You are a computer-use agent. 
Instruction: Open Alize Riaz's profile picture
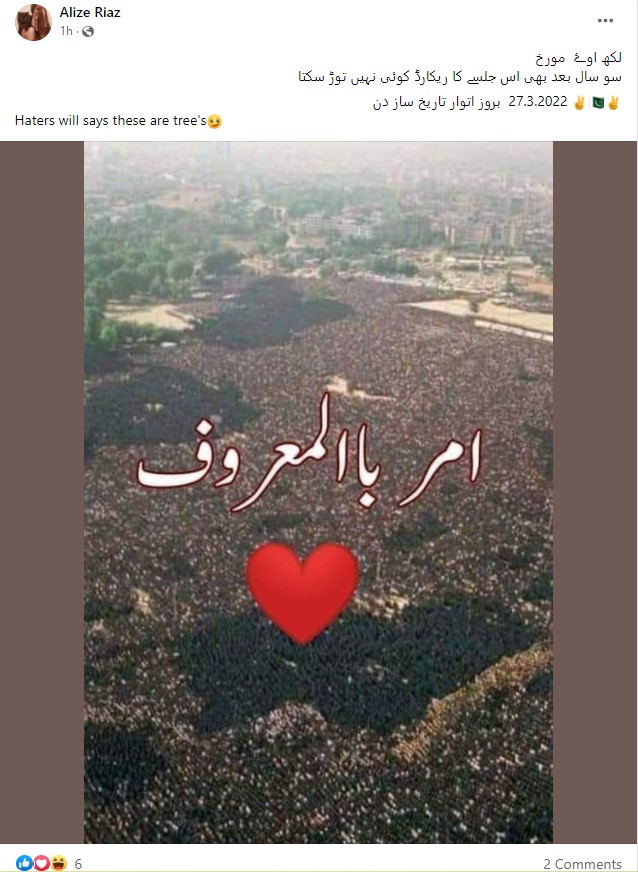tap(33, 22)
